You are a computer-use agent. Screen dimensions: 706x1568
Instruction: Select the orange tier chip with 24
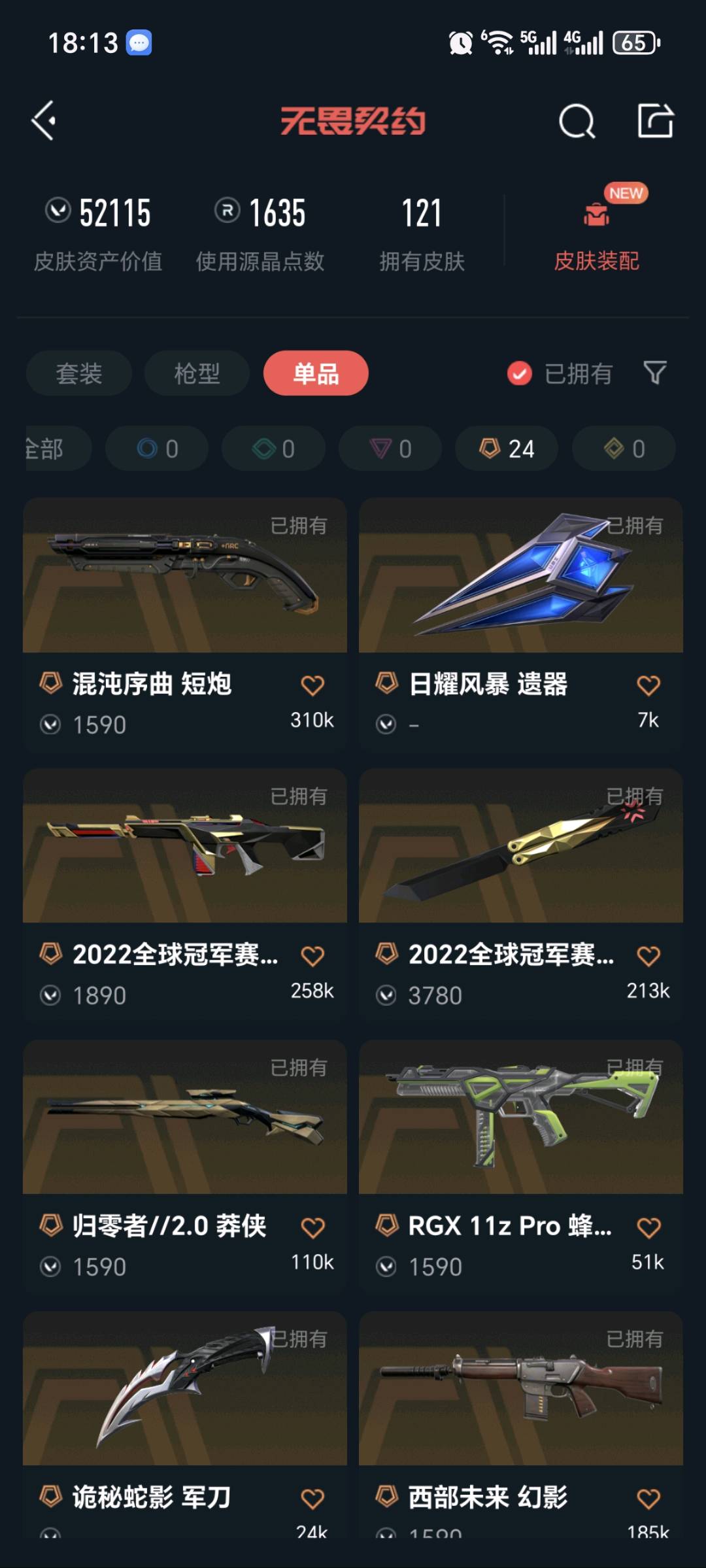click(507, 449)
